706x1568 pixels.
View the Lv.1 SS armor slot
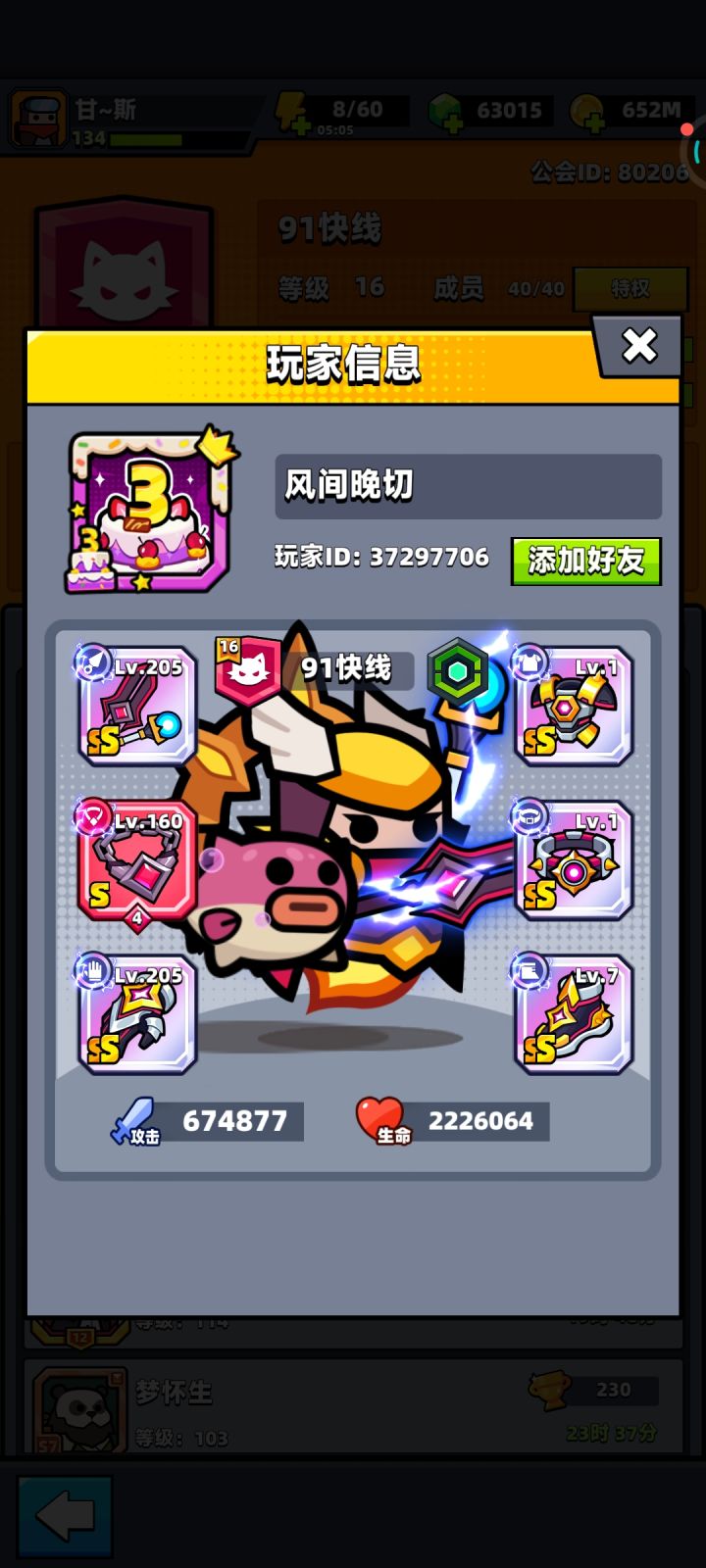pos(572,706)
